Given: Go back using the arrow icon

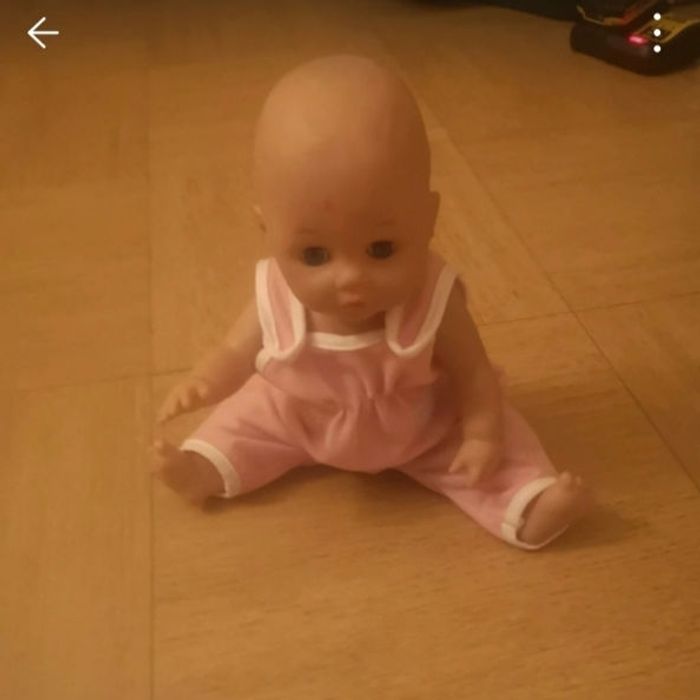Looking at the screenshot, I should 42,33.
